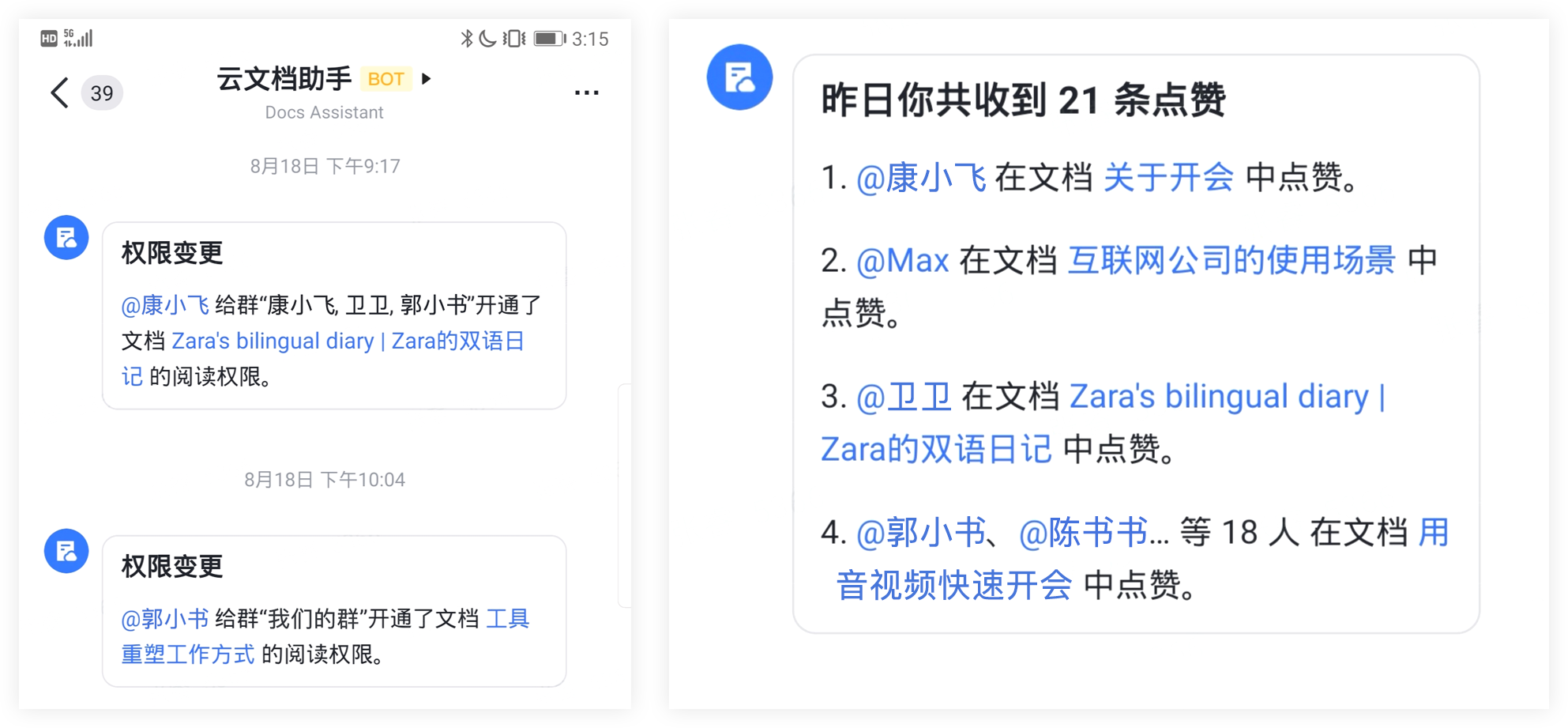The image size is (1568, 728).
Task: Open the 云文档助手 bot profile title
Action: pos(284,79)
